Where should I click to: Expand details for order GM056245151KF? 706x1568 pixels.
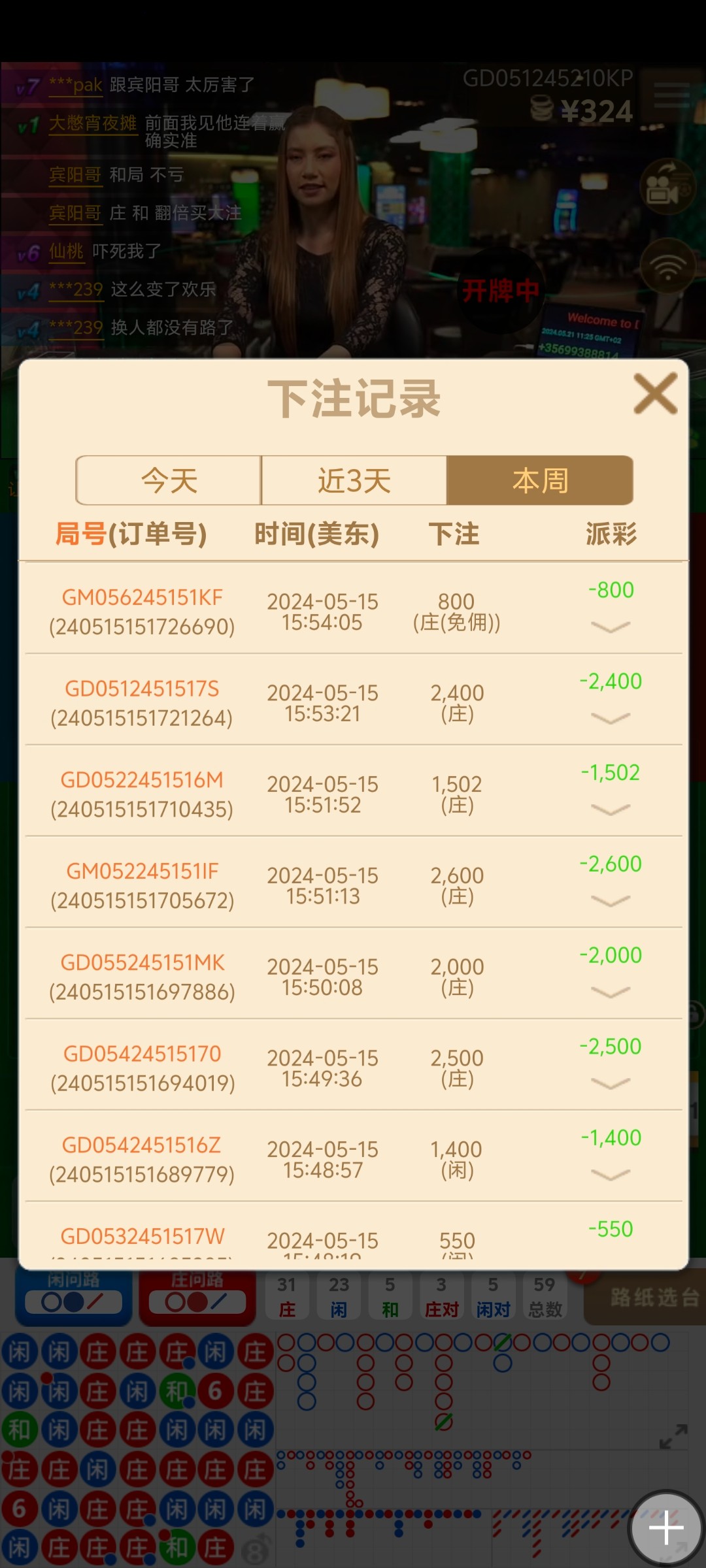pos(610,627)
